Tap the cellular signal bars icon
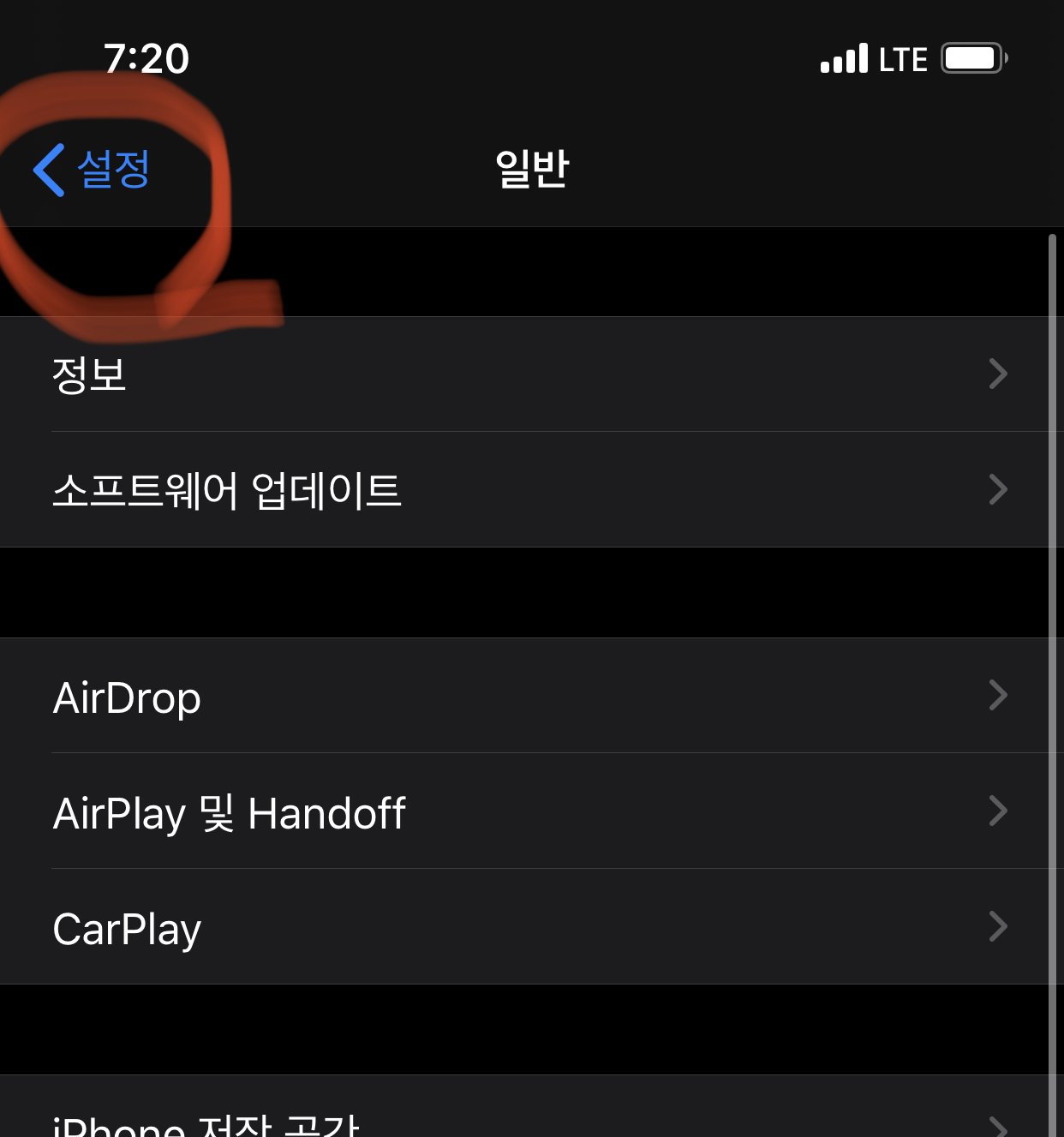The width and height of the screenshot is (1064, 1137). click(842, 57)
